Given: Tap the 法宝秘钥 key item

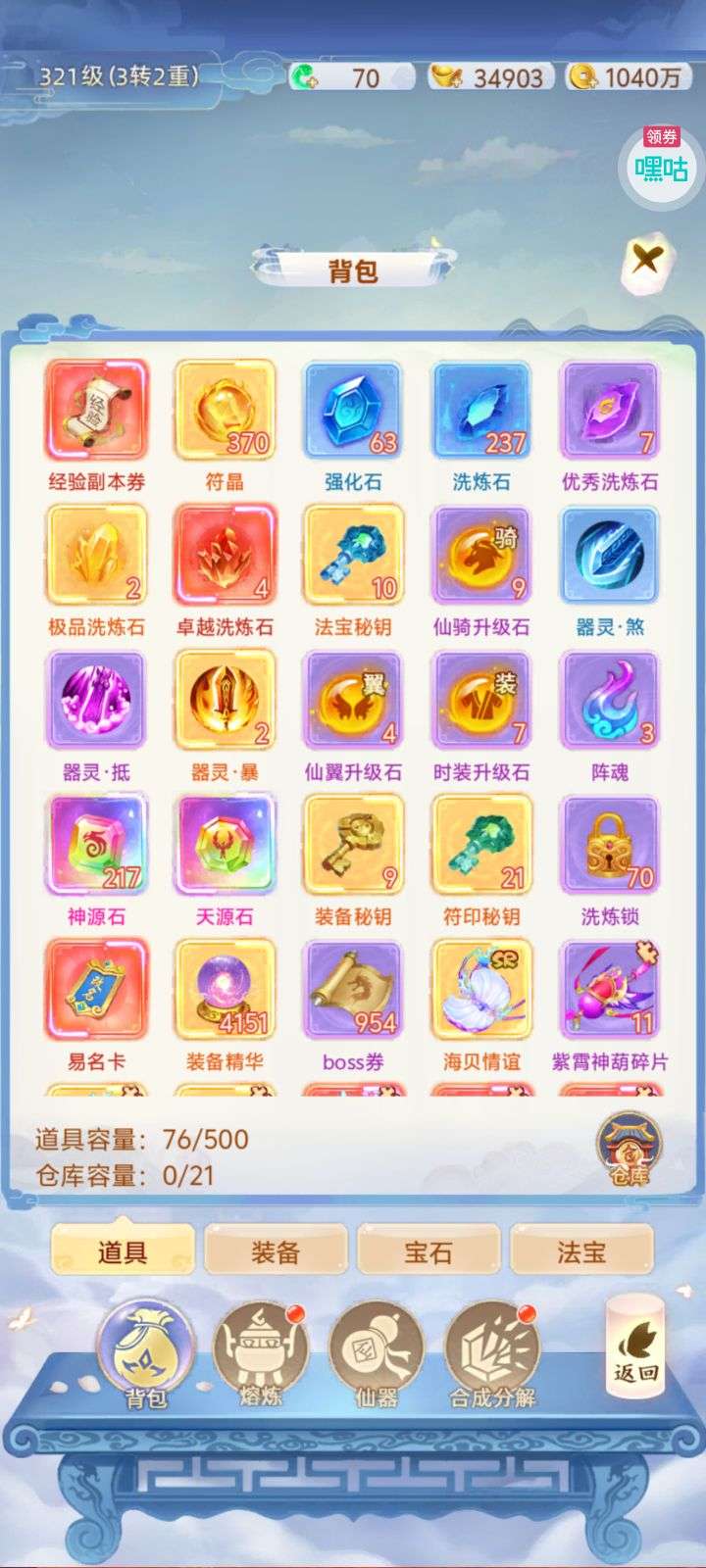Looking at the screenshot, I should (x=353, y=555).
